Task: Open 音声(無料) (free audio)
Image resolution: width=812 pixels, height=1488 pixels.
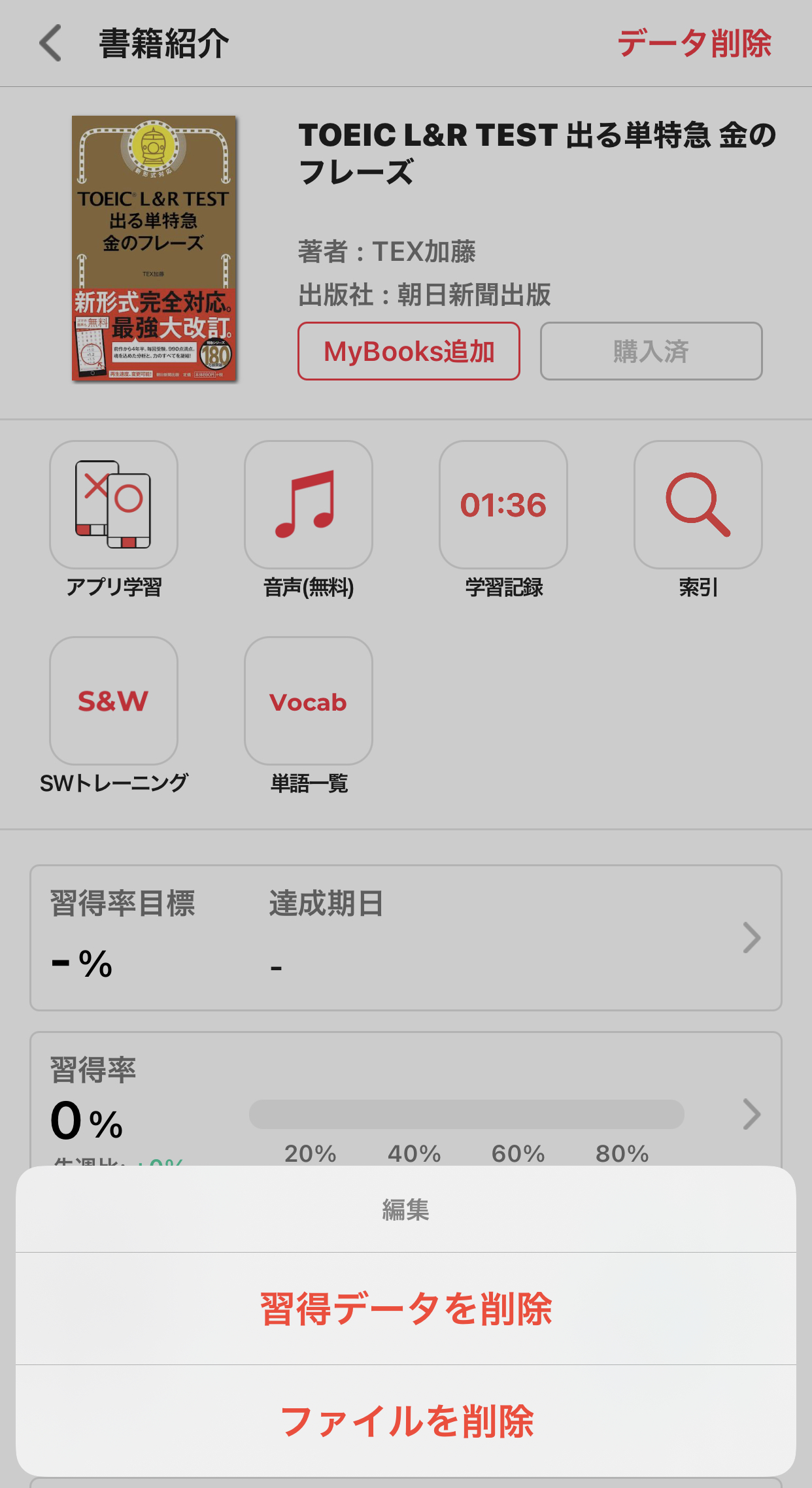Action: (309, 505)
